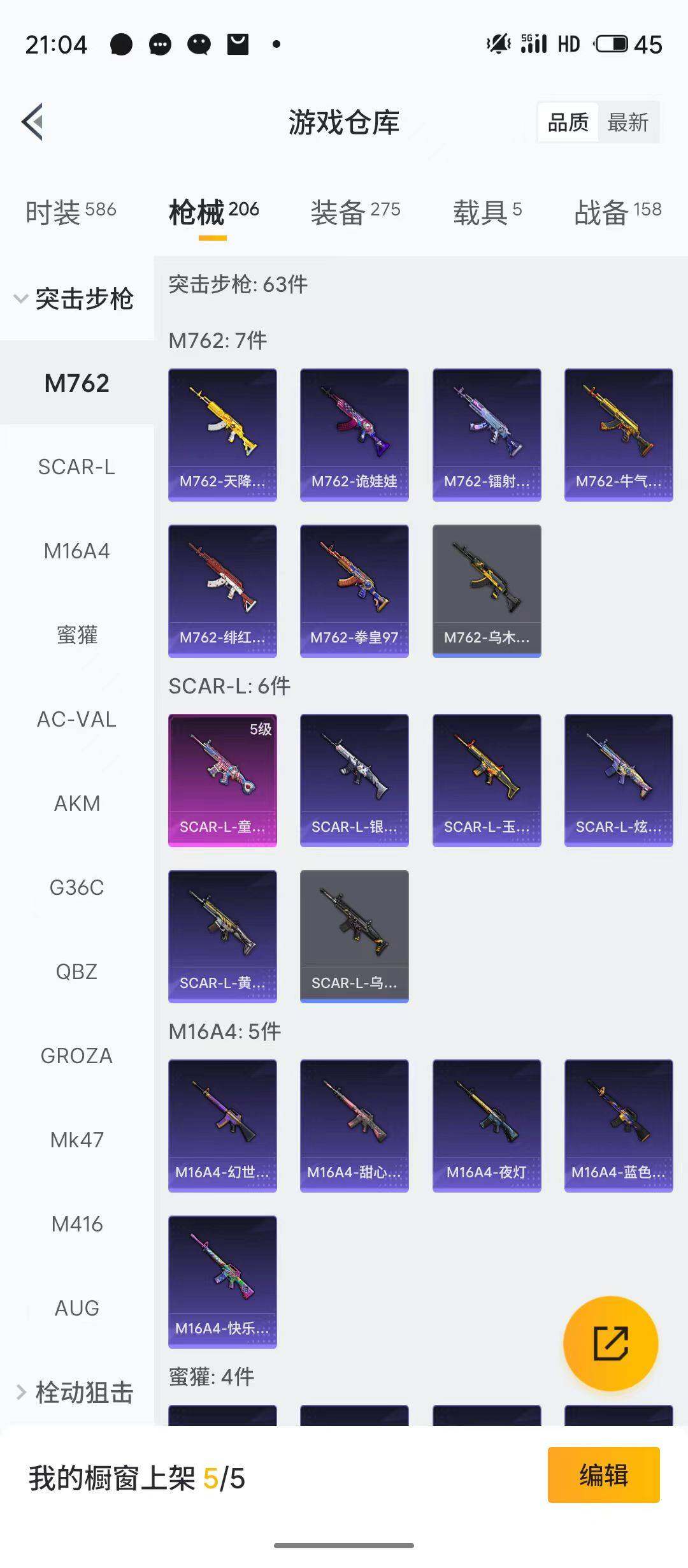Open the 载具 tab
Image resolution: width=688 pixels, height=1568 pixels.
click(487, 212)
